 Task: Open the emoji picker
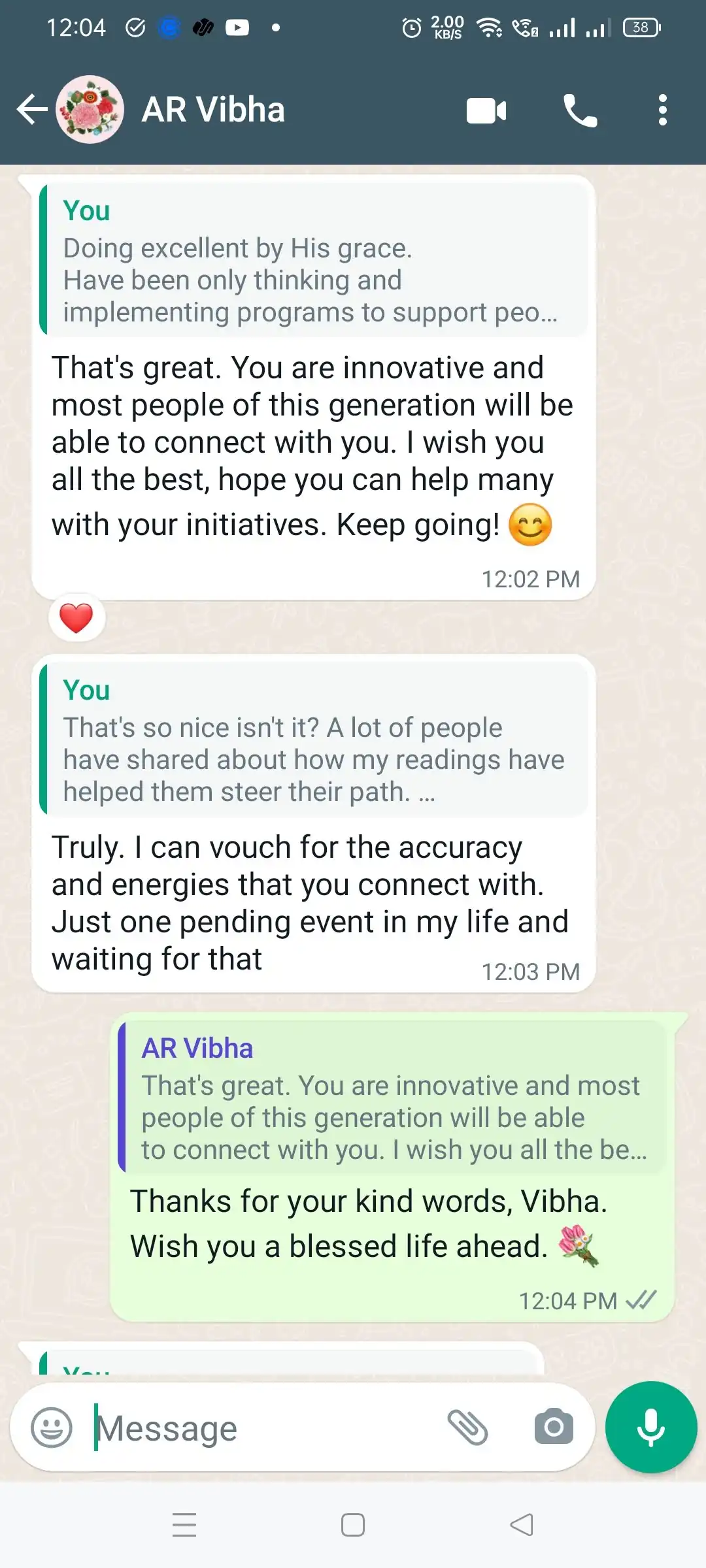pos(52,1428)
